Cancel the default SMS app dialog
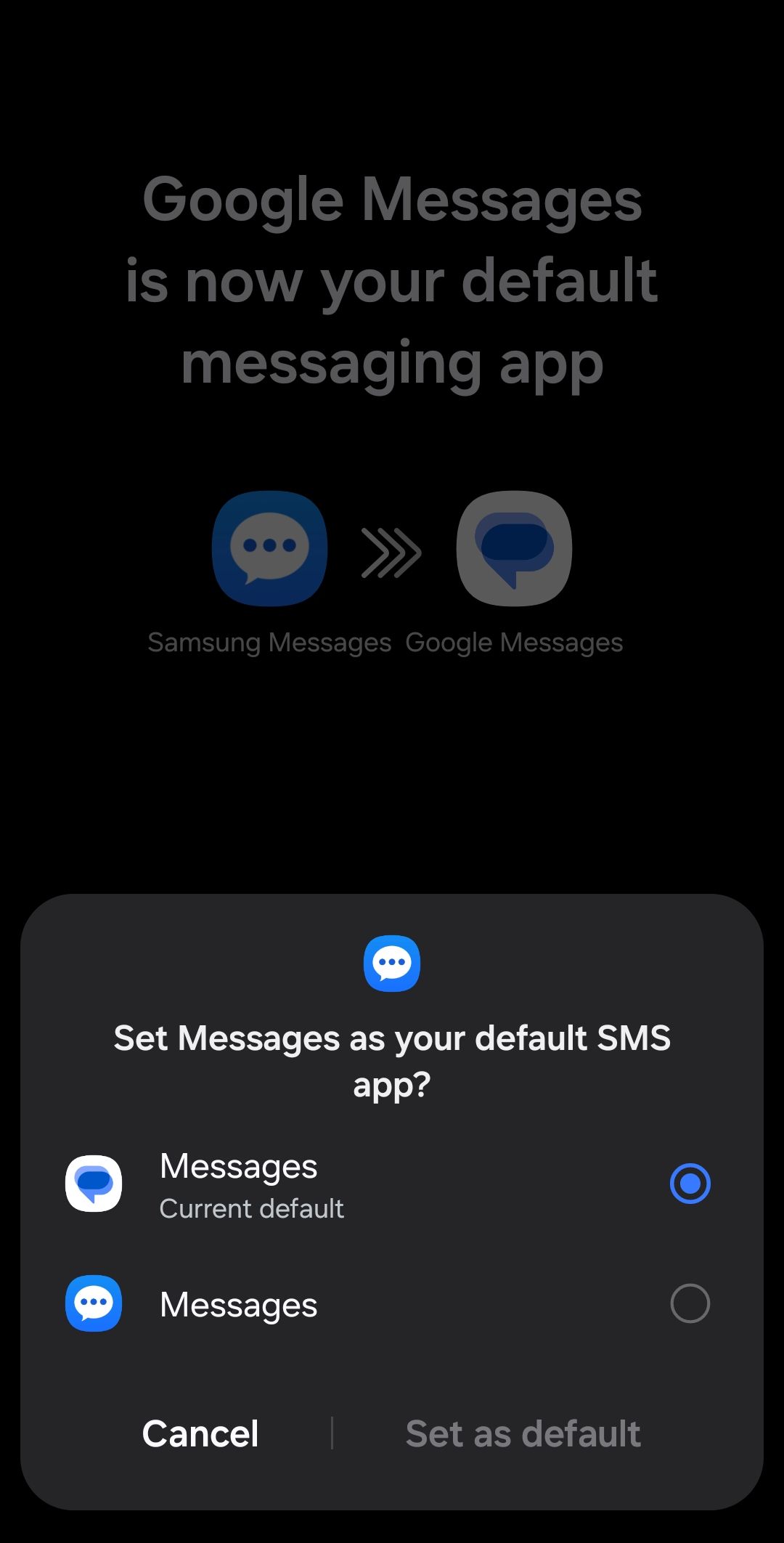Screen dimensions: 784x1543 pos(200,1433)
